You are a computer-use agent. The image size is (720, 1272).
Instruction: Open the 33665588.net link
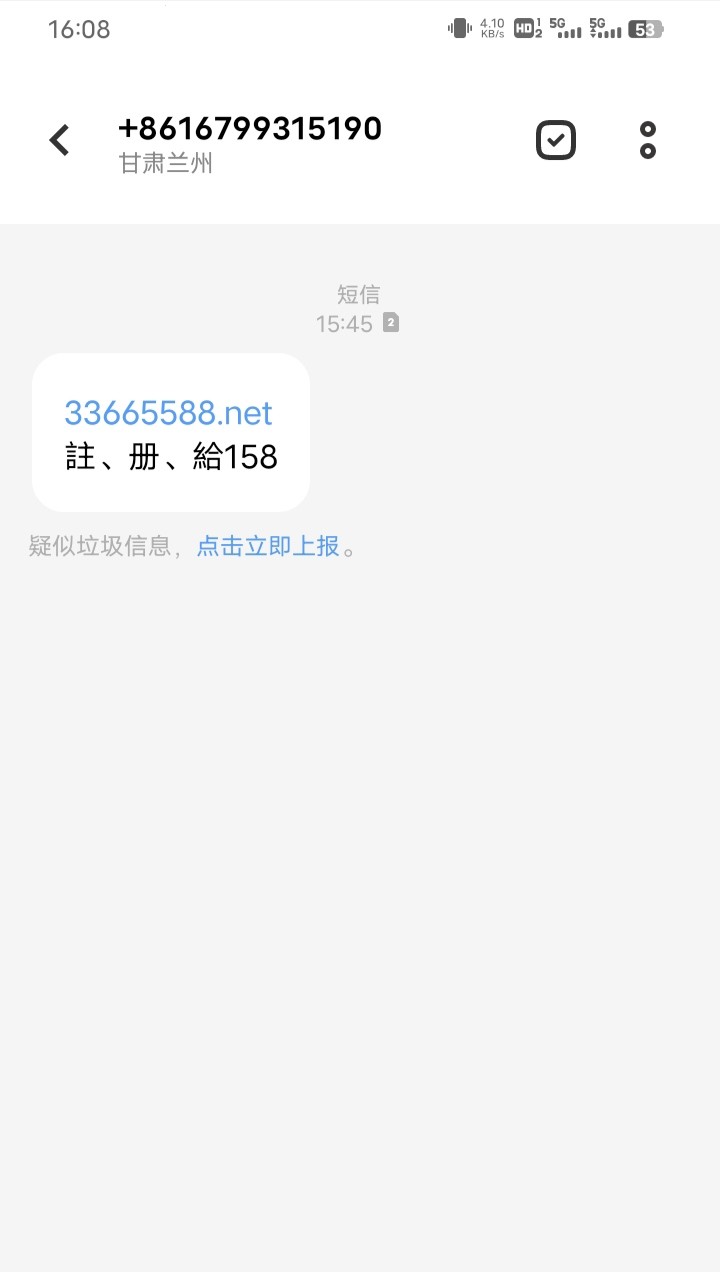(x=168, y=413)
